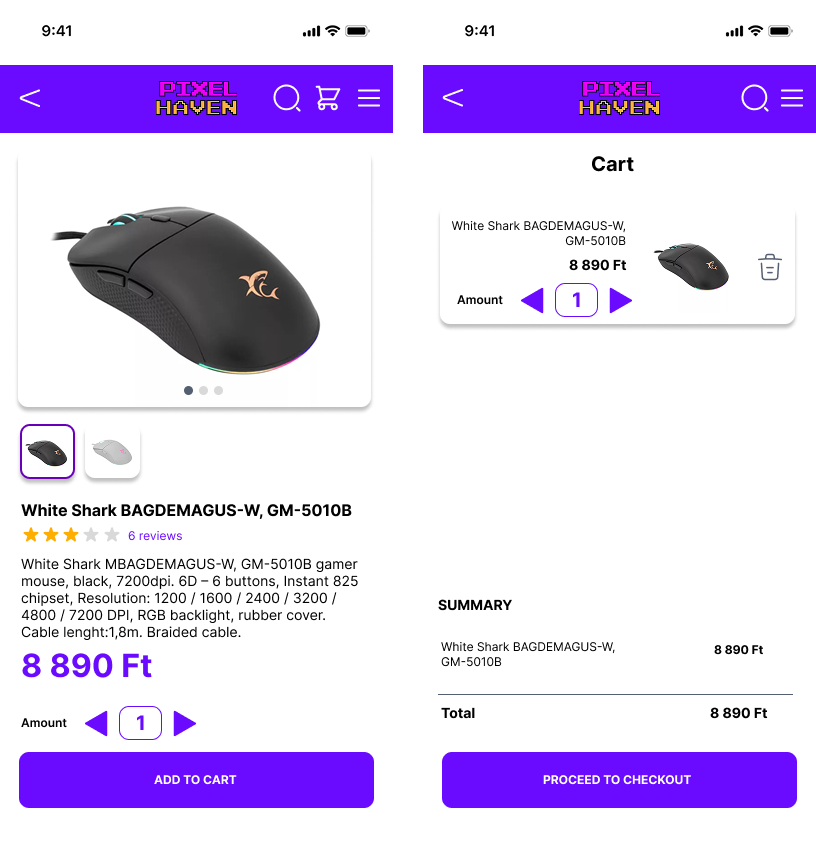Screen dimensions: 816x852
Task: Proceed to checkout
Action: [619, 780]
